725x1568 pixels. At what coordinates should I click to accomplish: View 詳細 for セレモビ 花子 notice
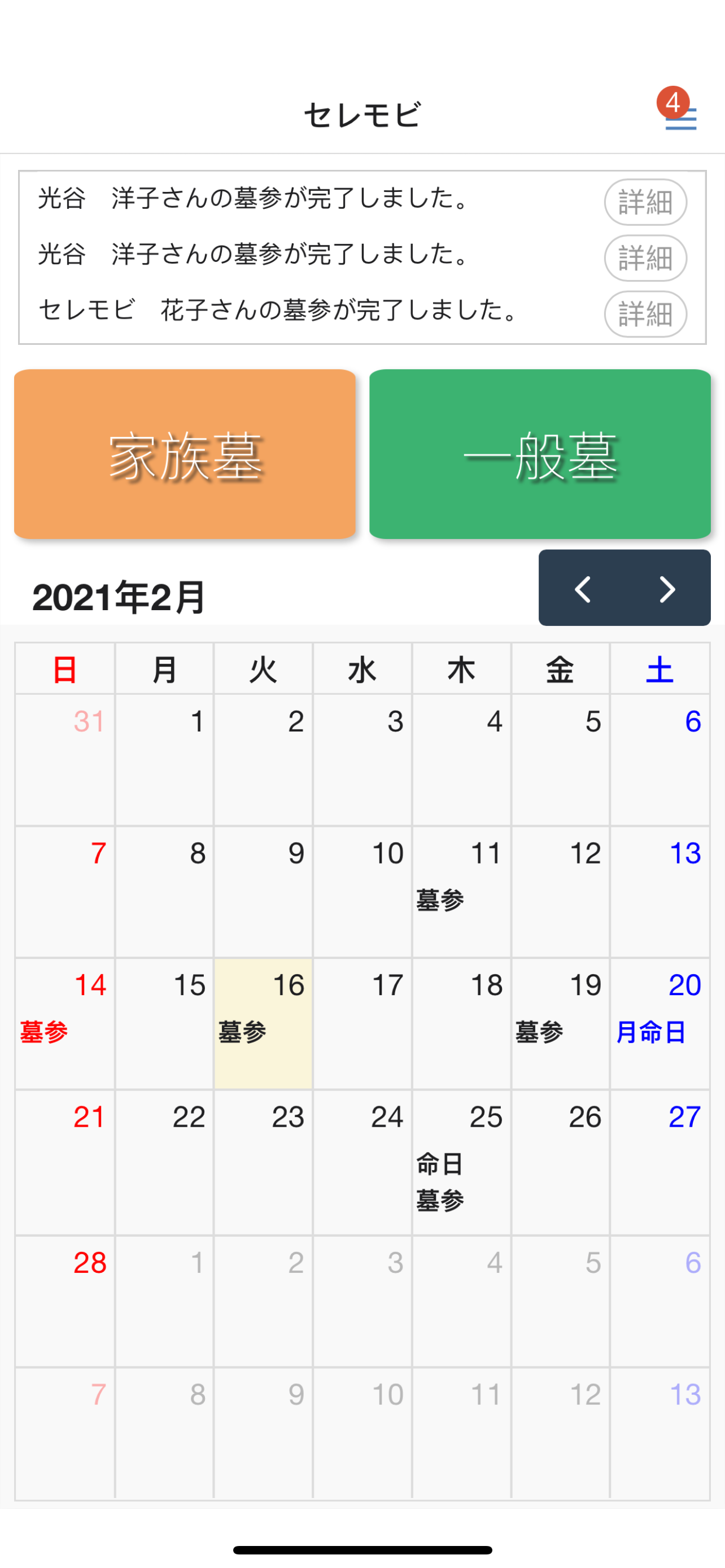click(x=645, y=314)
